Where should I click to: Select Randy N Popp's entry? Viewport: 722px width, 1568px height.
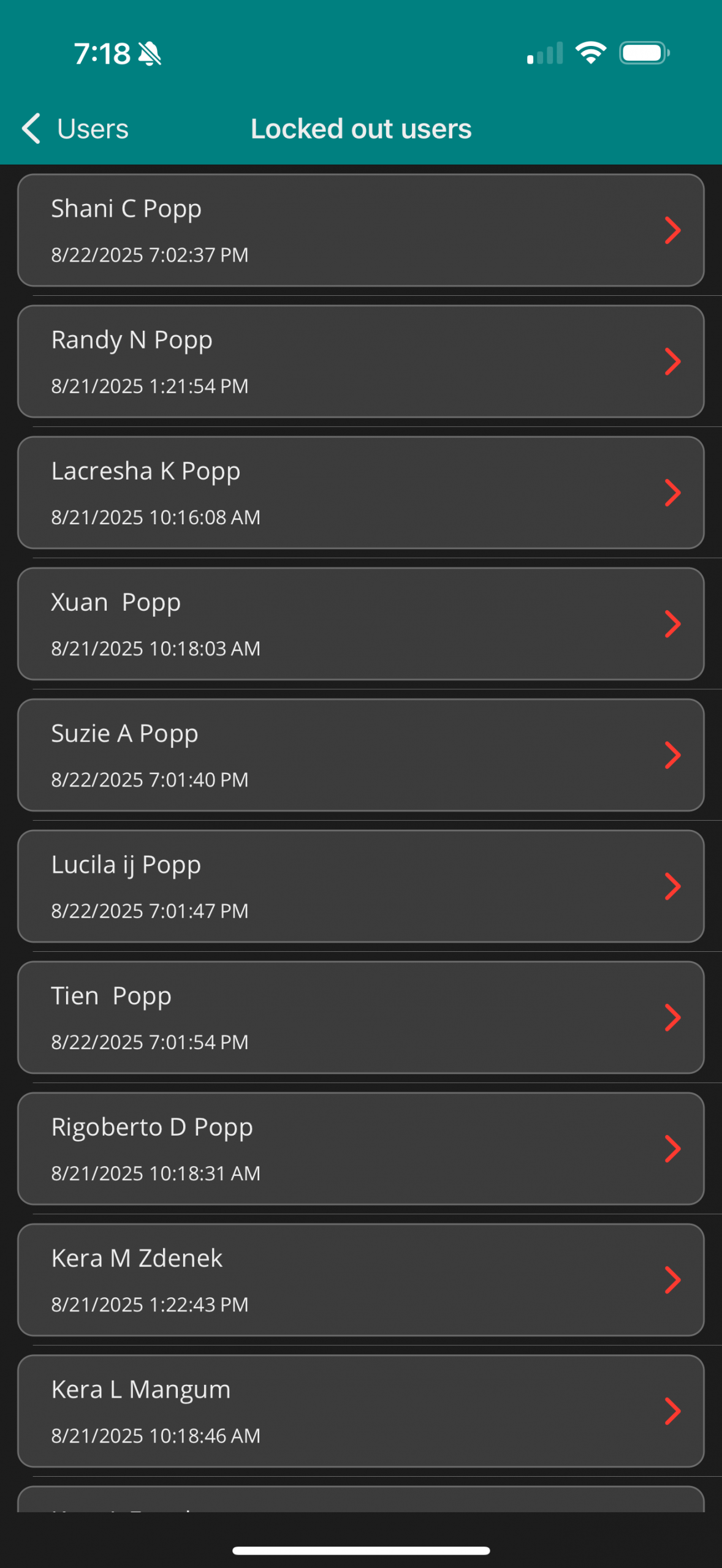click(x=360, y=361)
